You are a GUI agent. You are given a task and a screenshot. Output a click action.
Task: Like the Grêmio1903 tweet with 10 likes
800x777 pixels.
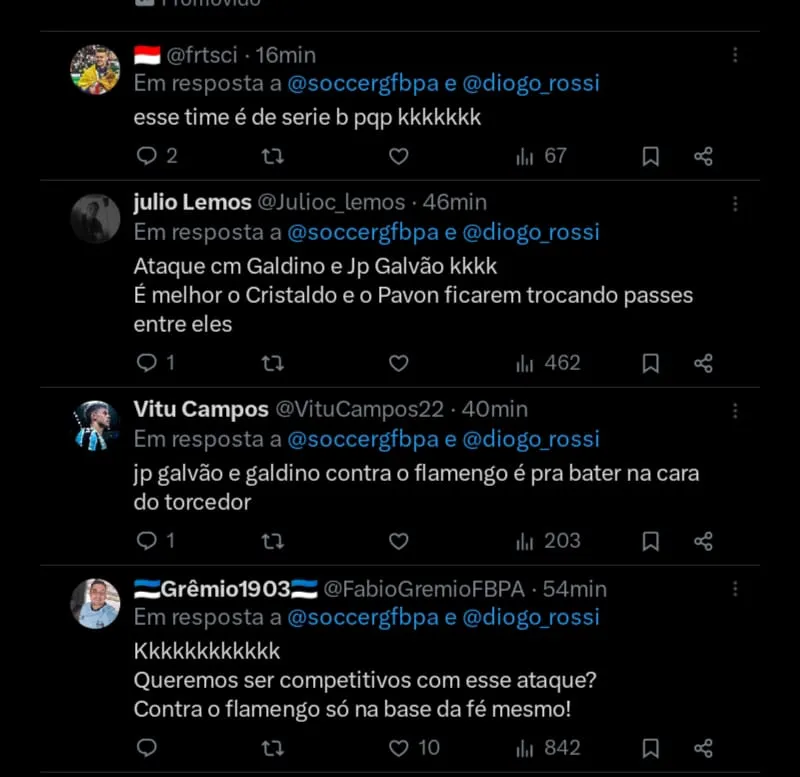click(x=398, y=748)
